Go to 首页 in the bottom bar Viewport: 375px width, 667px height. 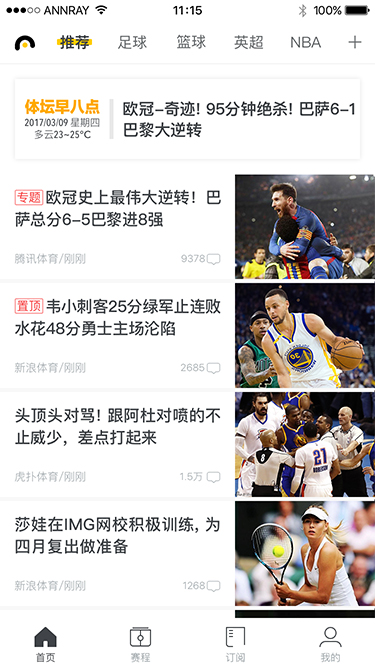(45, 644)
